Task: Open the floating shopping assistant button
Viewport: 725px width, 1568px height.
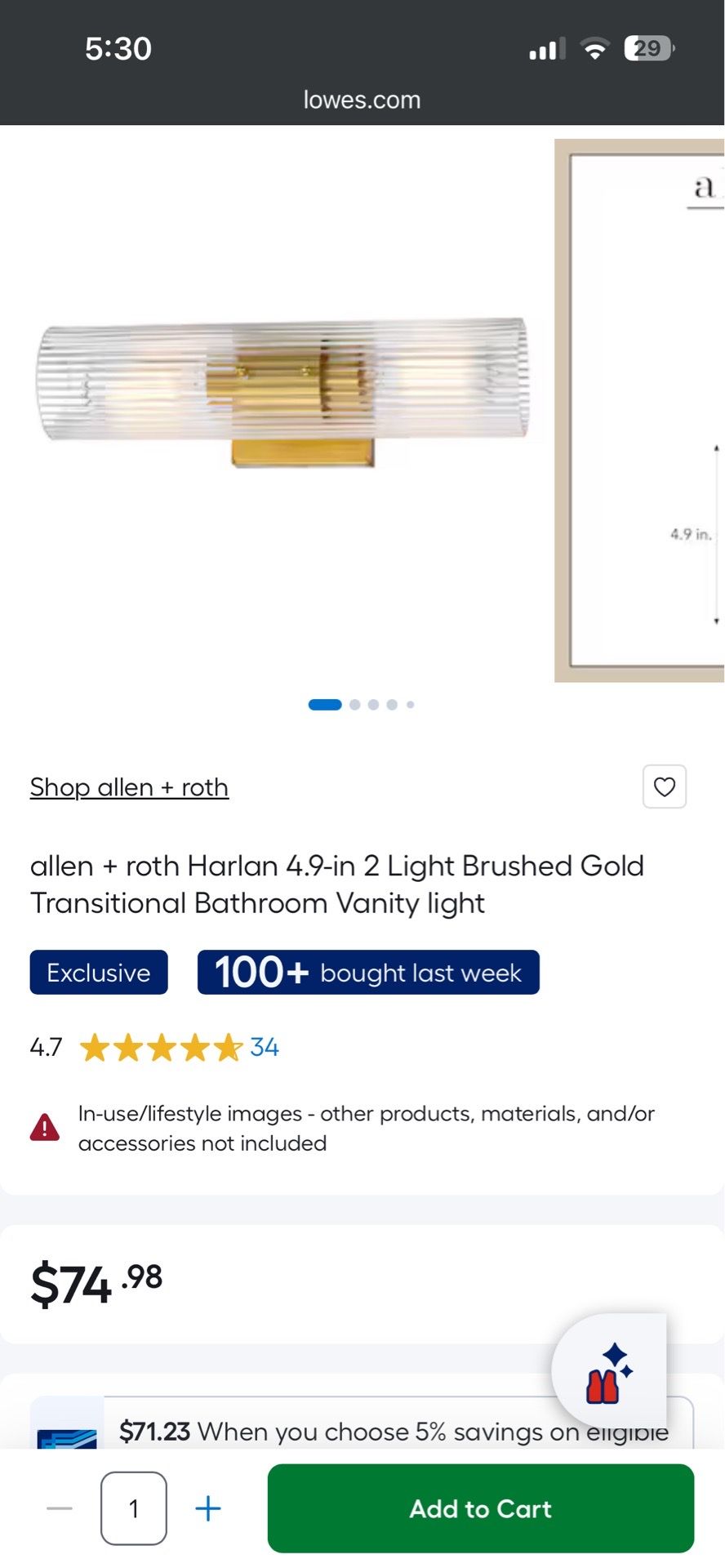Action: click(609, 1372)
